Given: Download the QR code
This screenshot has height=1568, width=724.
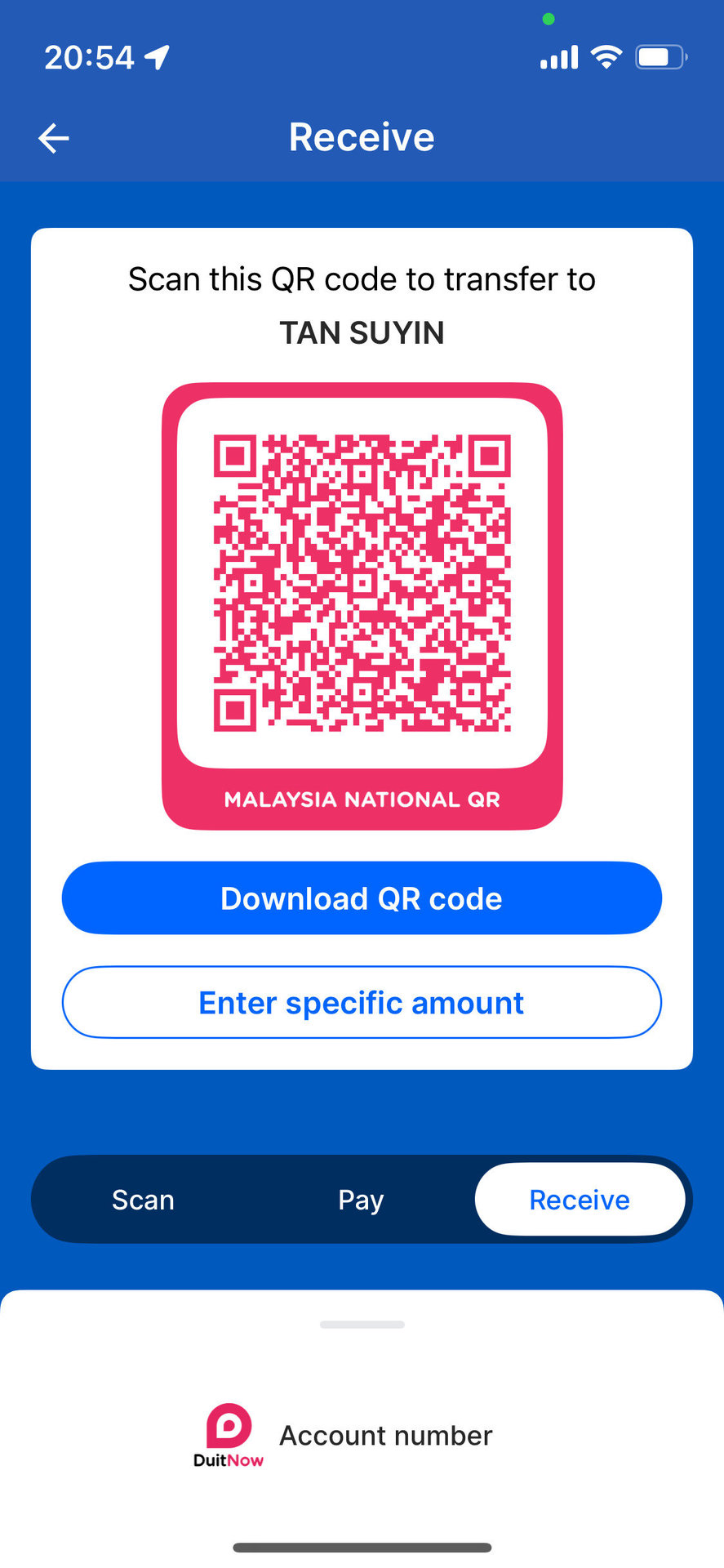Looking at the screenshot, I should [362, 898].
